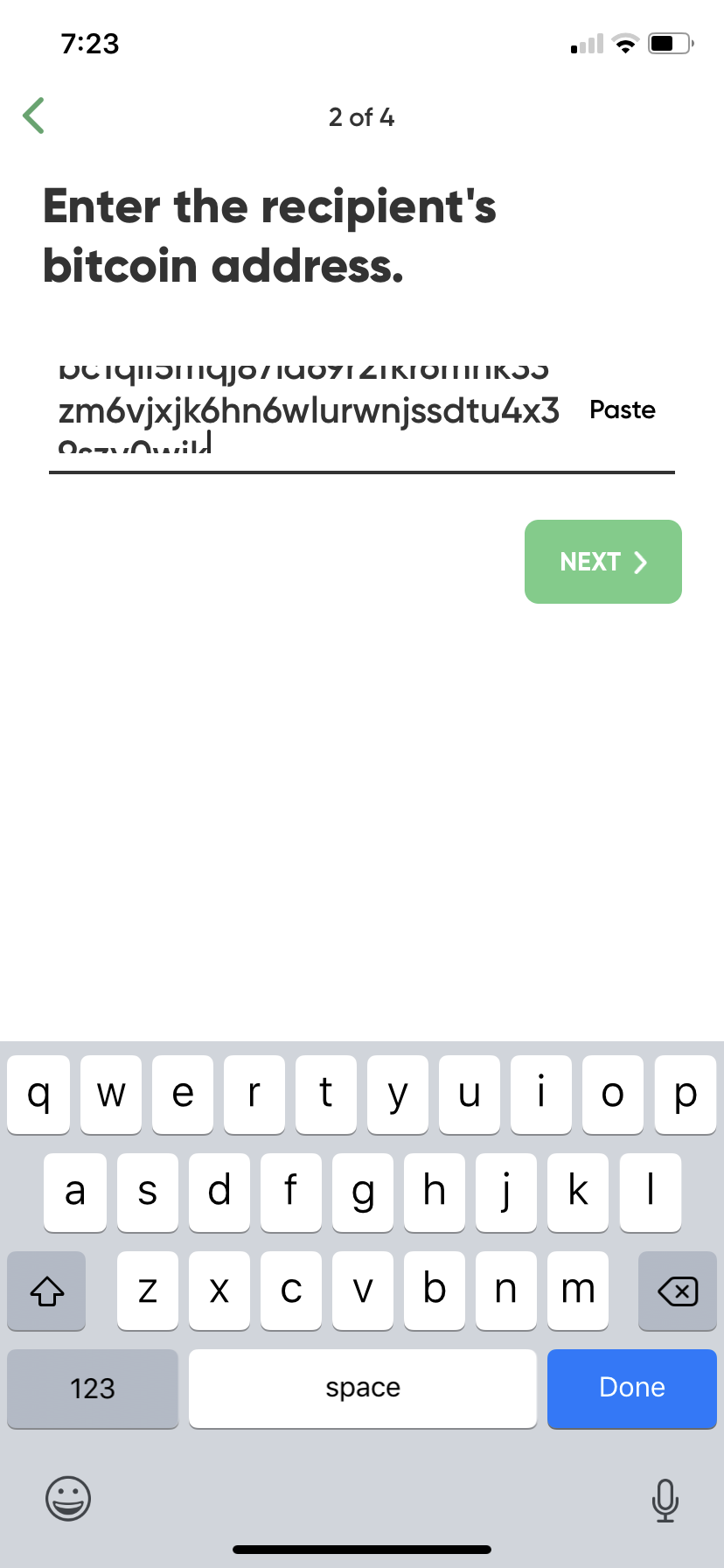The width and height of the screenshot is (724, 1568).
Task: Hit Done on the keyboard
Action: coord(632,1388)
